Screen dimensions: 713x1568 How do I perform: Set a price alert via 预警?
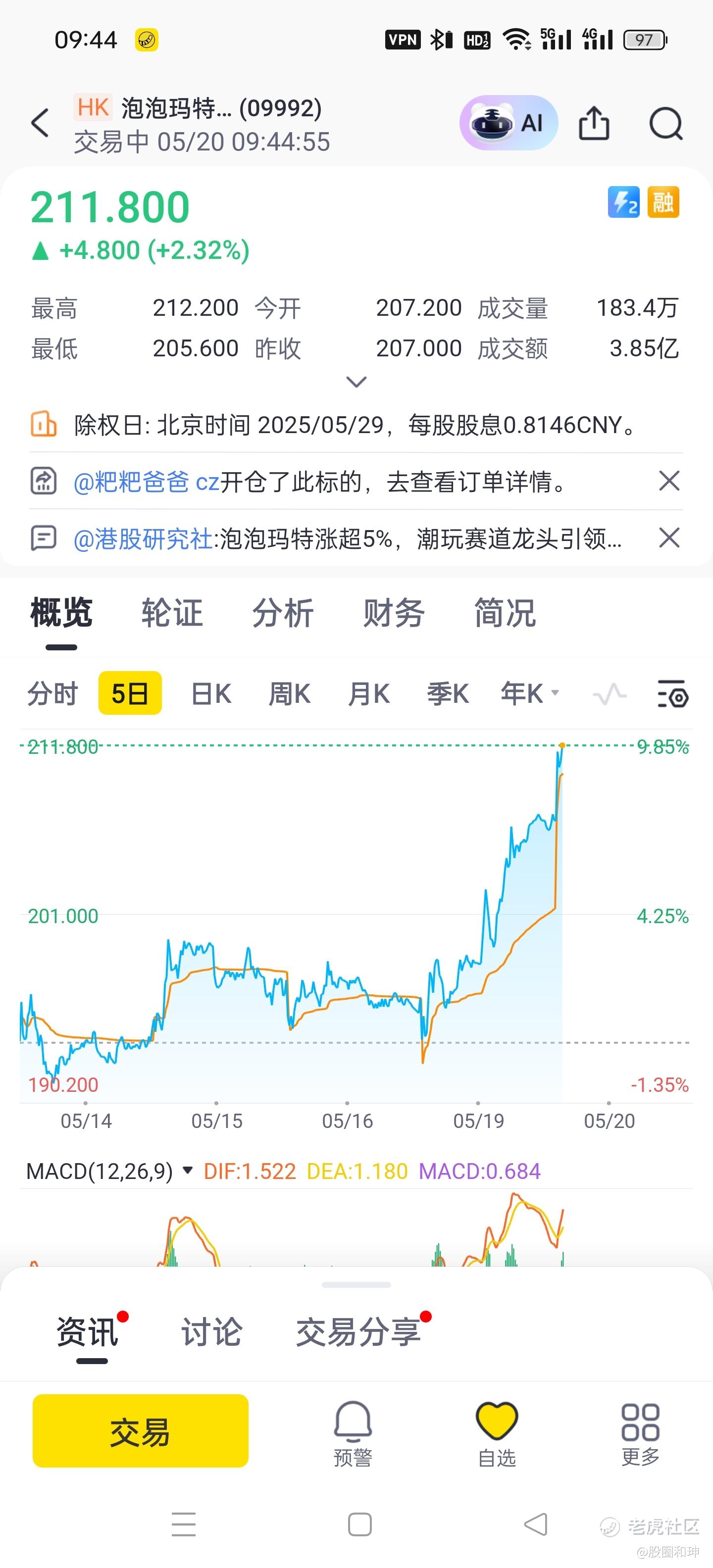353,1433
